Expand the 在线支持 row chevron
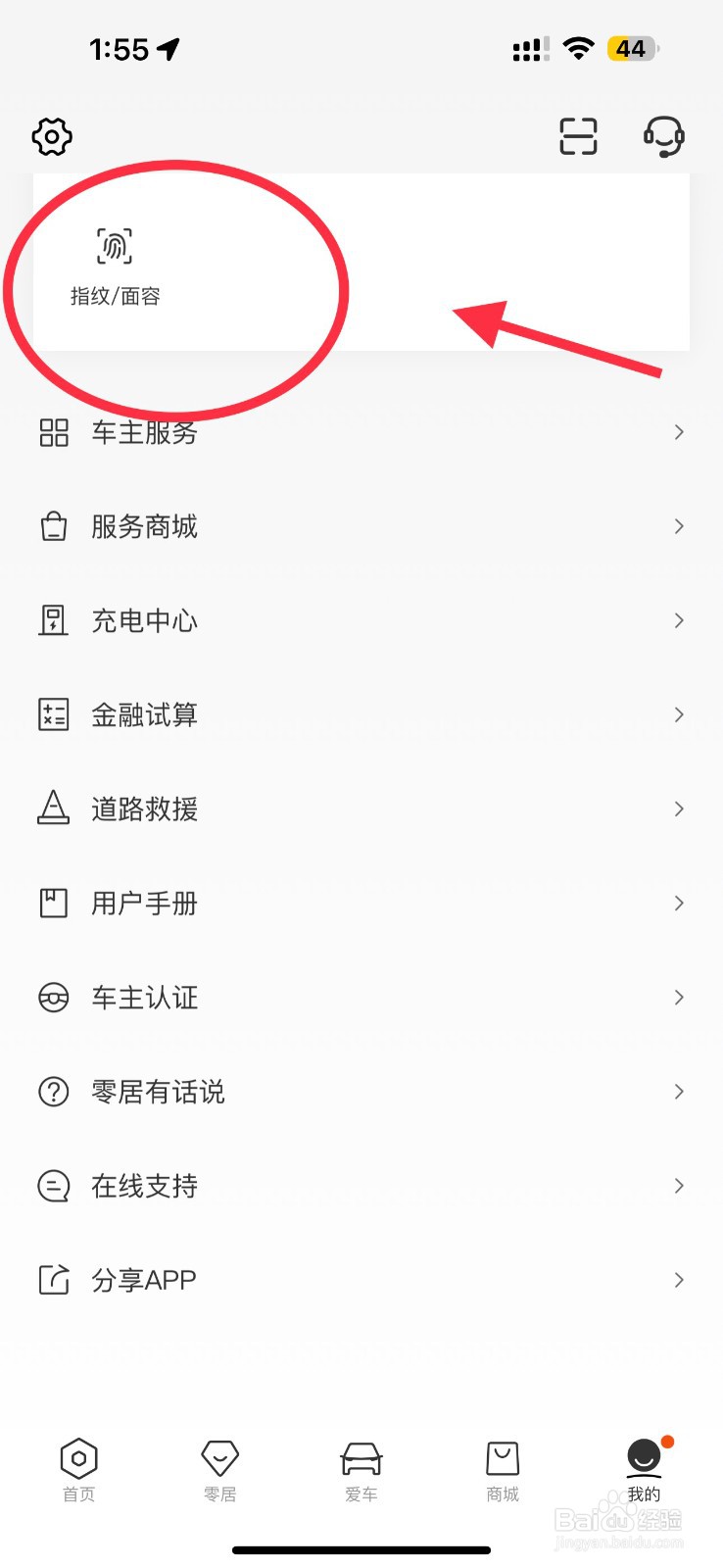The height and width of the screenshot is (1568, 723). pos(679,1186)
